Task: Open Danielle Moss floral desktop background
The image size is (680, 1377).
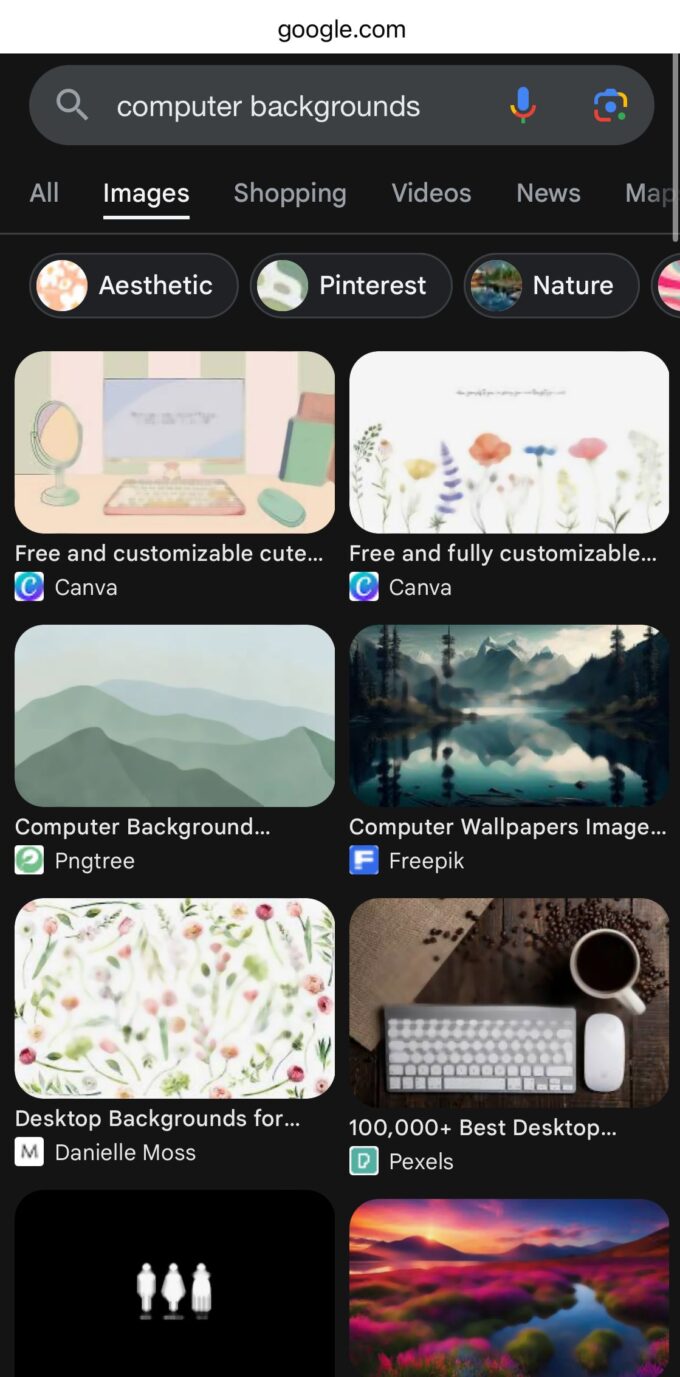Action: coord(174,997)
